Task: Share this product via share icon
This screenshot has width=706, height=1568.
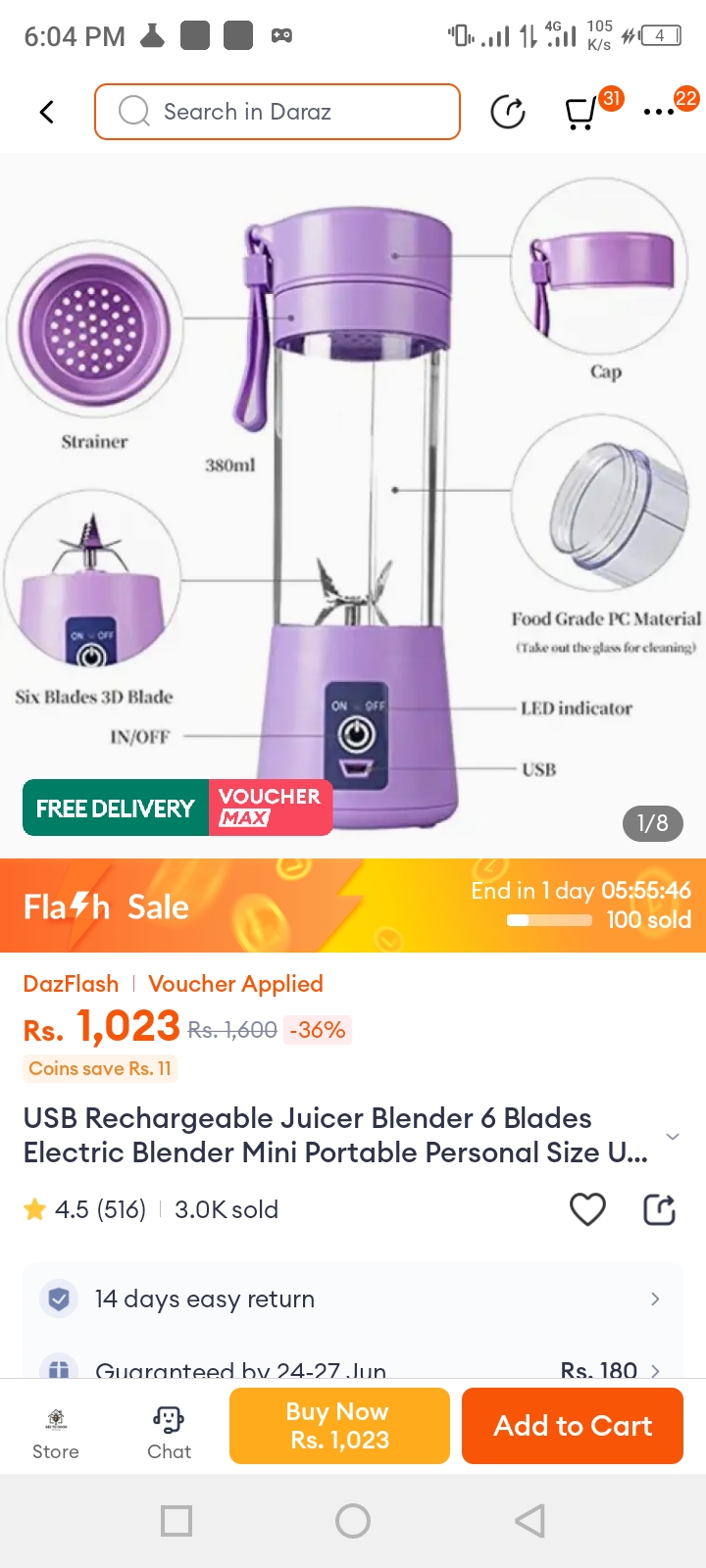Action: click(659, 1209)
